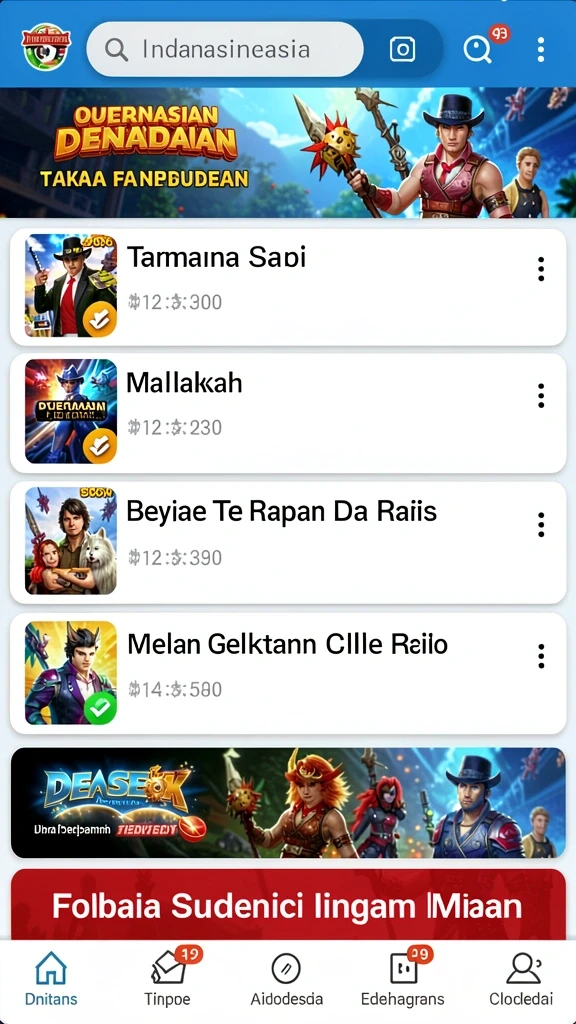Open the overflow menu in the top bar

tap(541, 50)
